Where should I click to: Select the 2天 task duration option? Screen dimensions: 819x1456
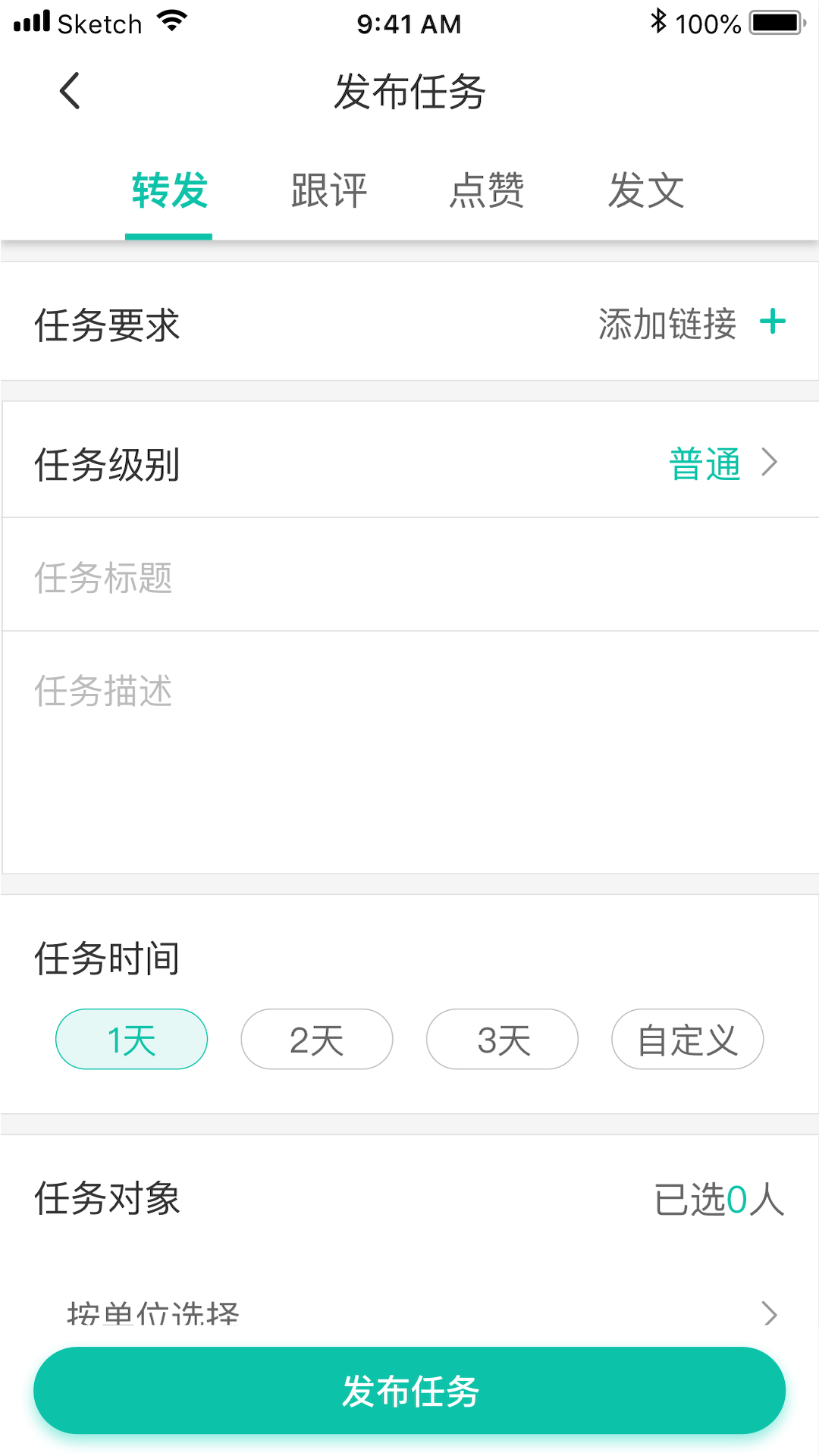316,1039
